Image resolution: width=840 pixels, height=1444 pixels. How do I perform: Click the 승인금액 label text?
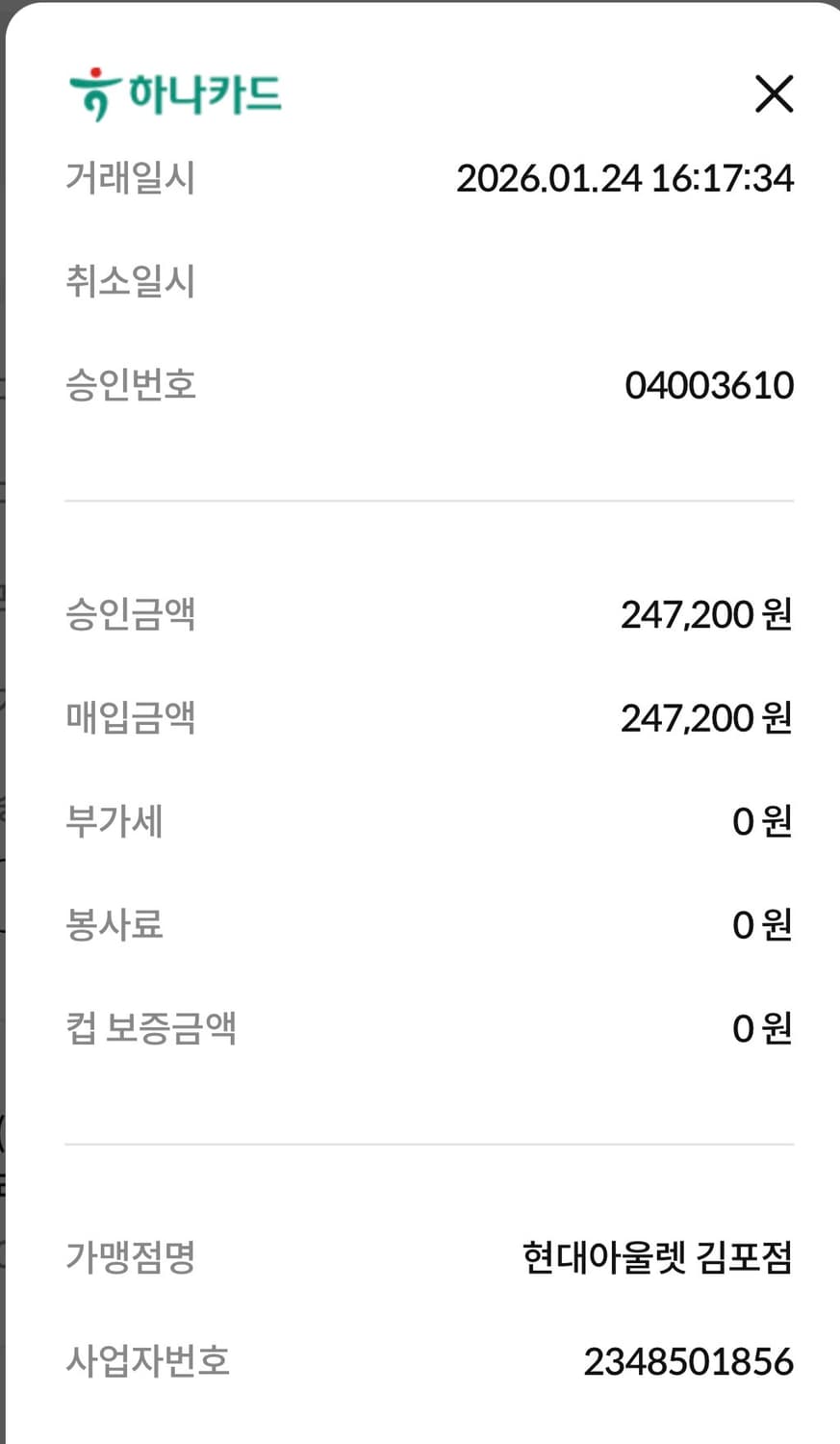pyautogui.click(x=131, y=614)
